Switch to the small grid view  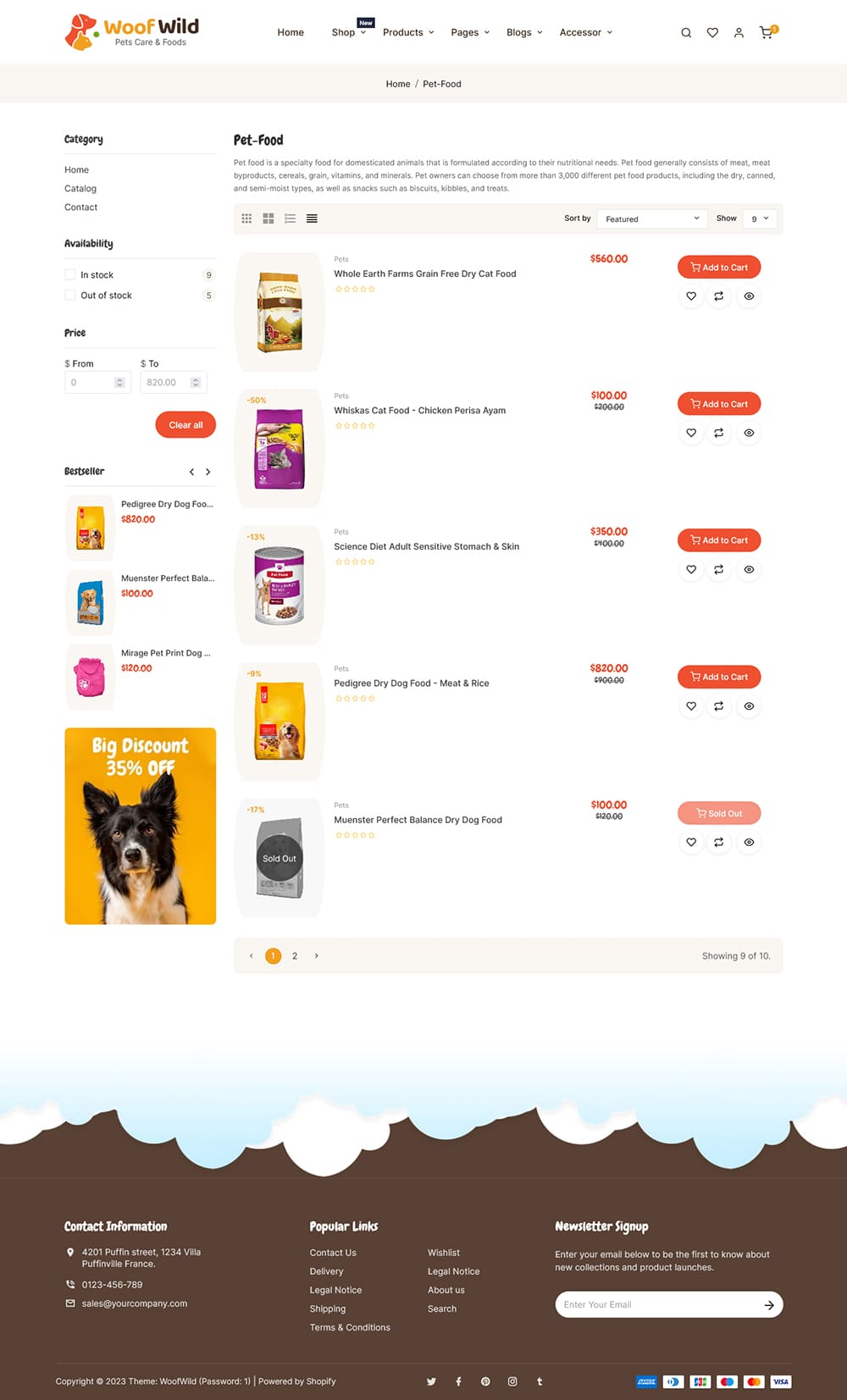coord(246,219)
